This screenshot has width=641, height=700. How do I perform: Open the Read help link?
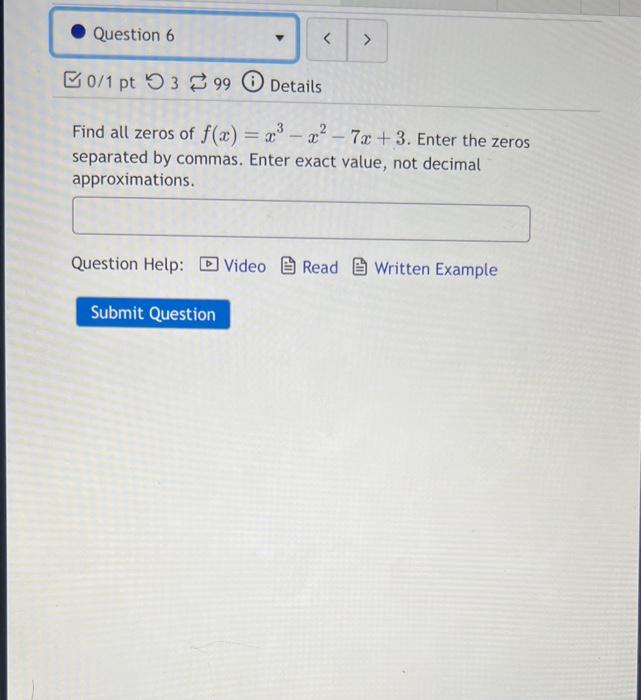tap(310, 267)
